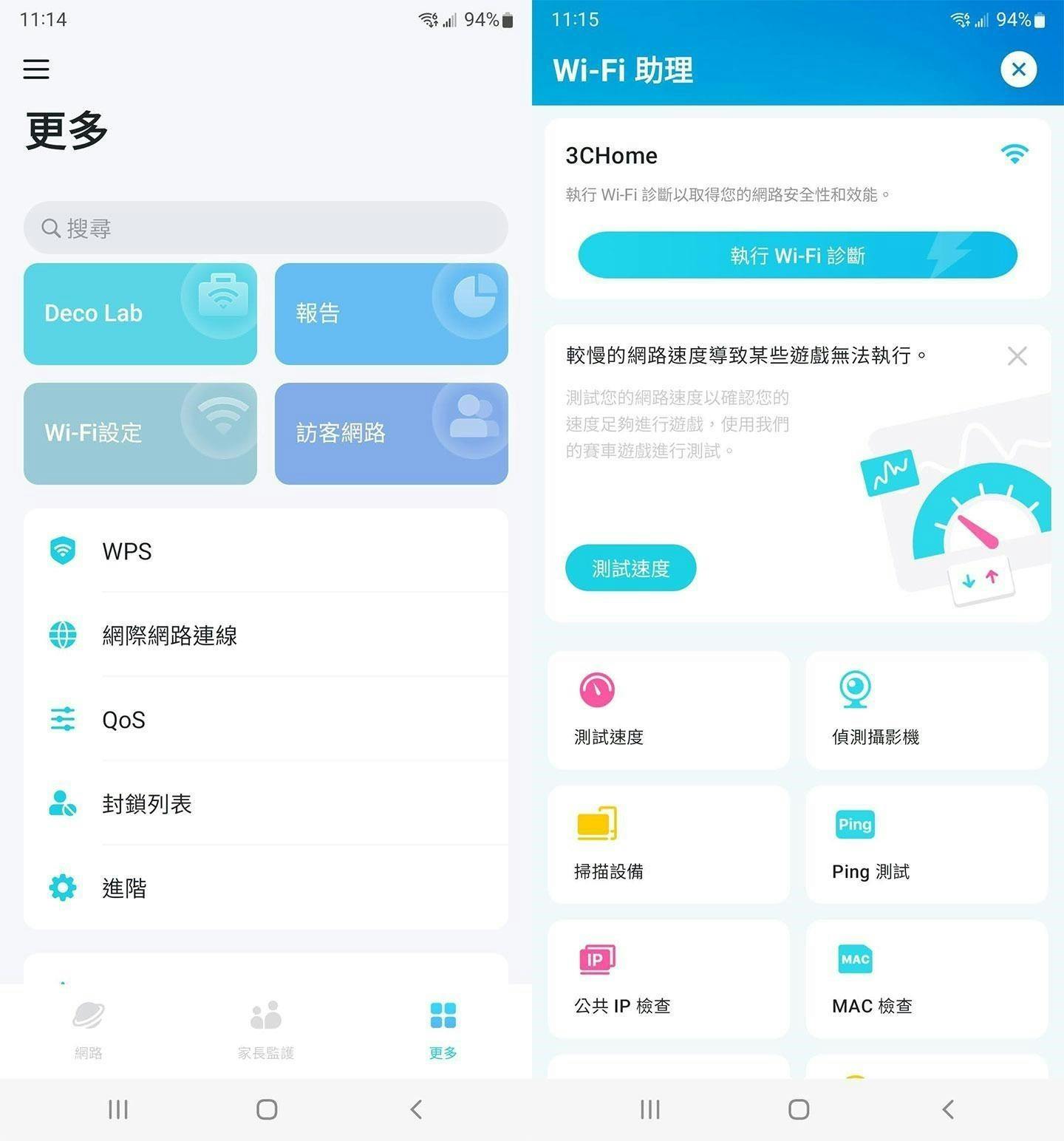The image size is (1064, 1141).
Task: Open the WPS row
Action: click(266, 551)
